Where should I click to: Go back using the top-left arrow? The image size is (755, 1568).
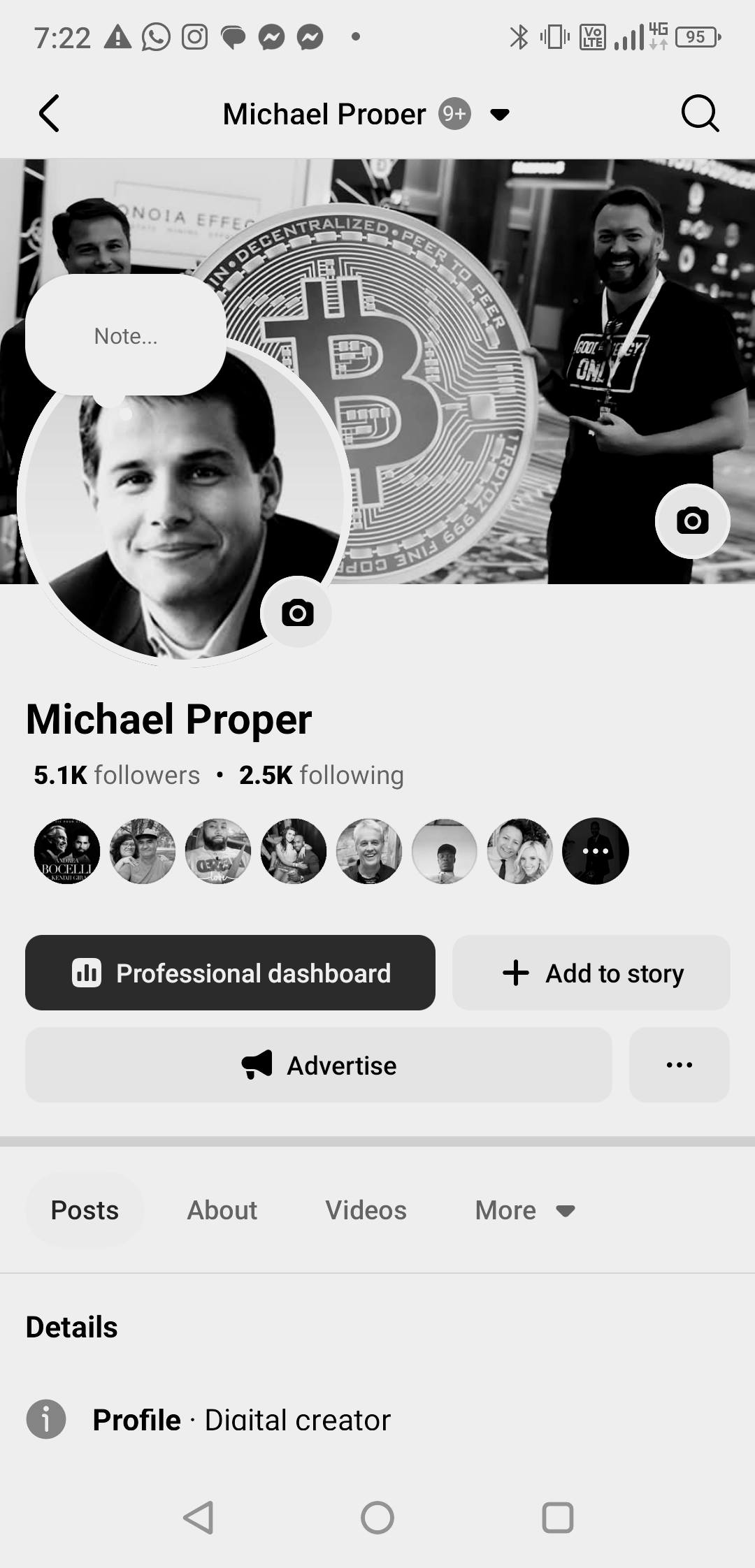click(x=49, y=113)
